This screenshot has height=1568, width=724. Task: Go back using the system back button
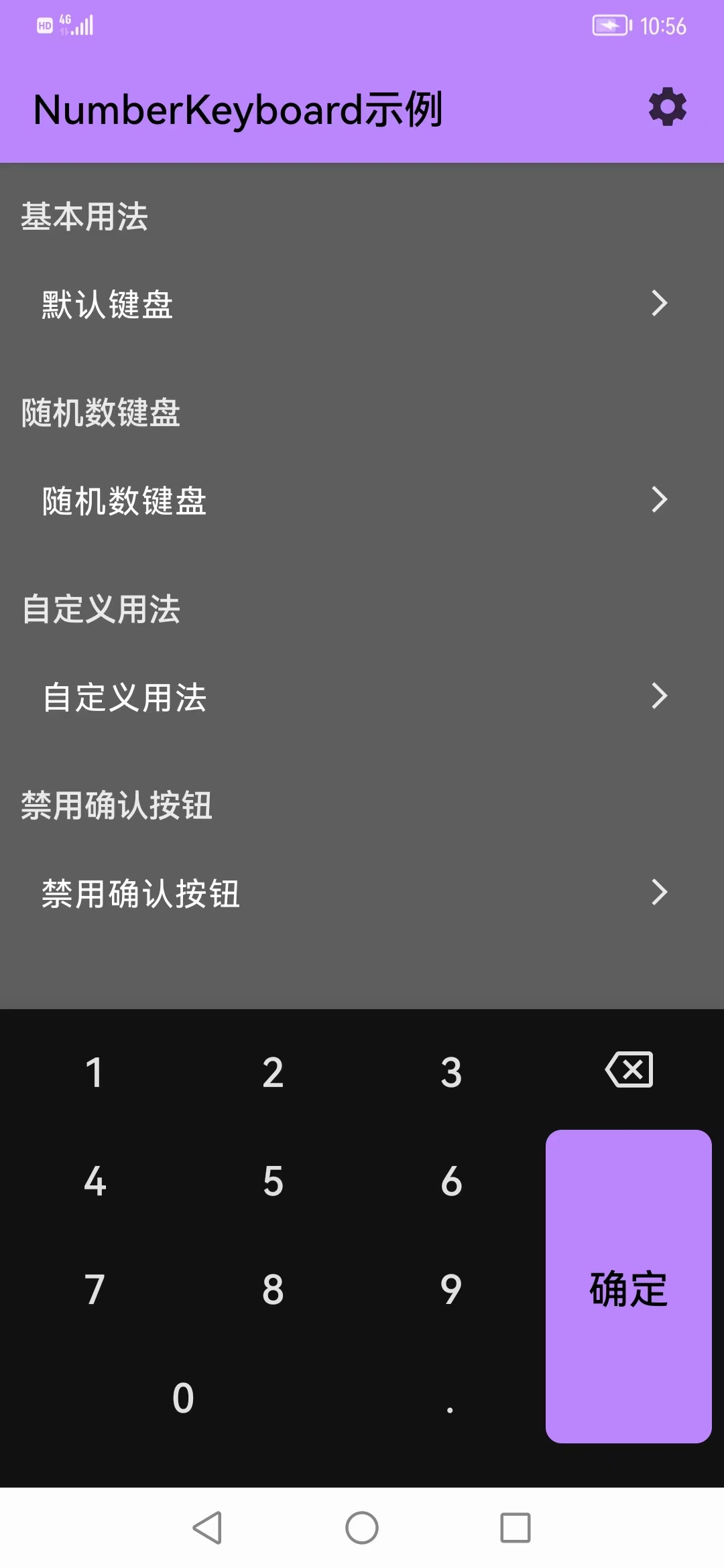click(208, 1528)
